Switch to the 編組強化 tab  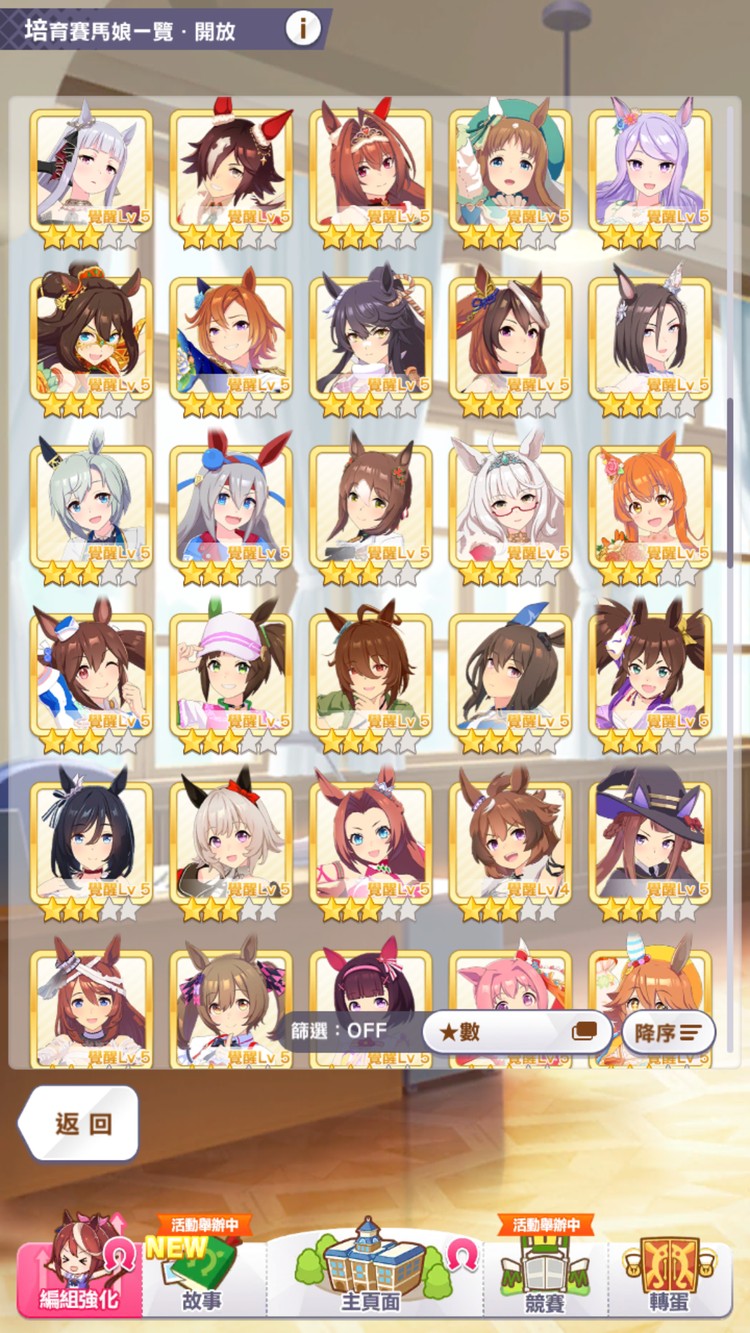tap(79, 1273)
